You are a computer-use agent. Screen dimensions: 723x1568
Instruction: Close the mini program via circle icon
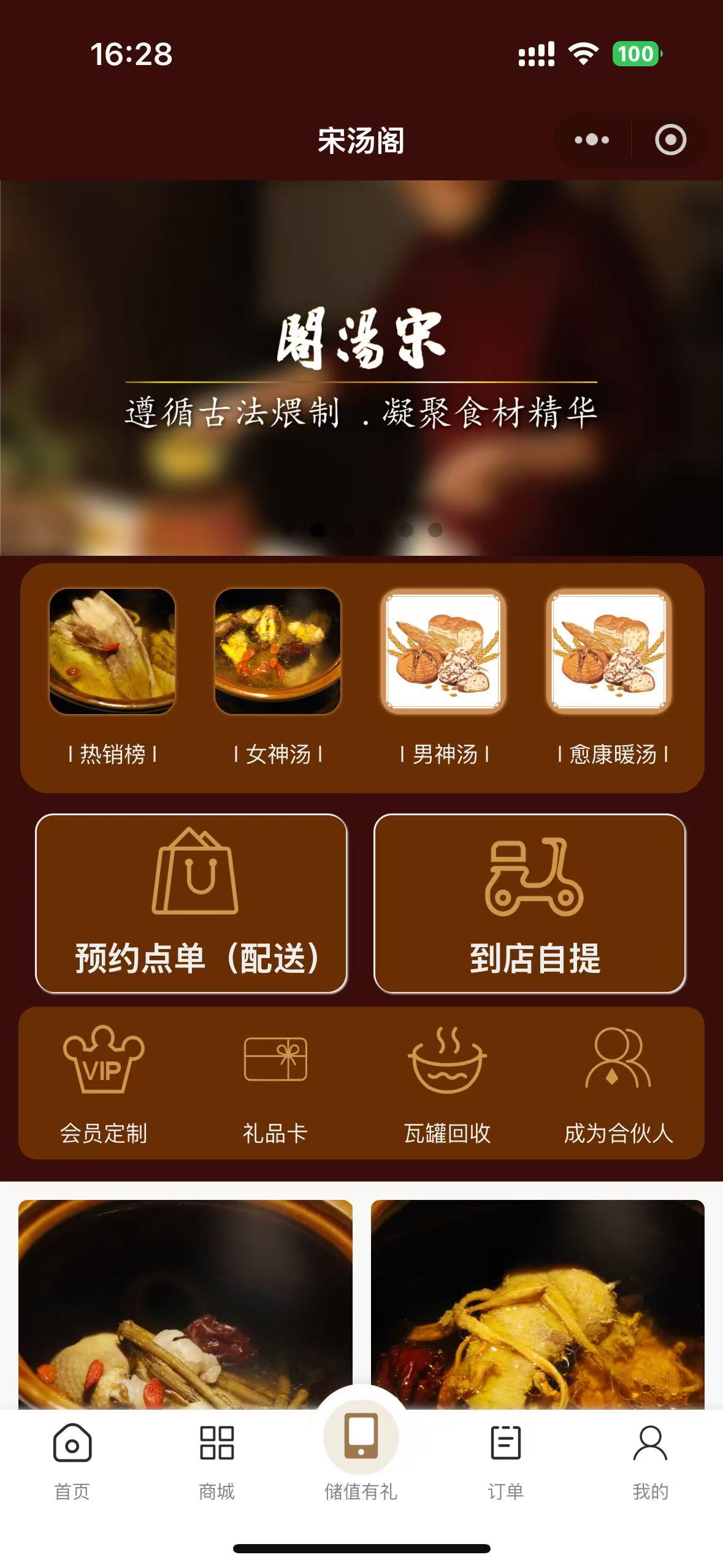670,140
